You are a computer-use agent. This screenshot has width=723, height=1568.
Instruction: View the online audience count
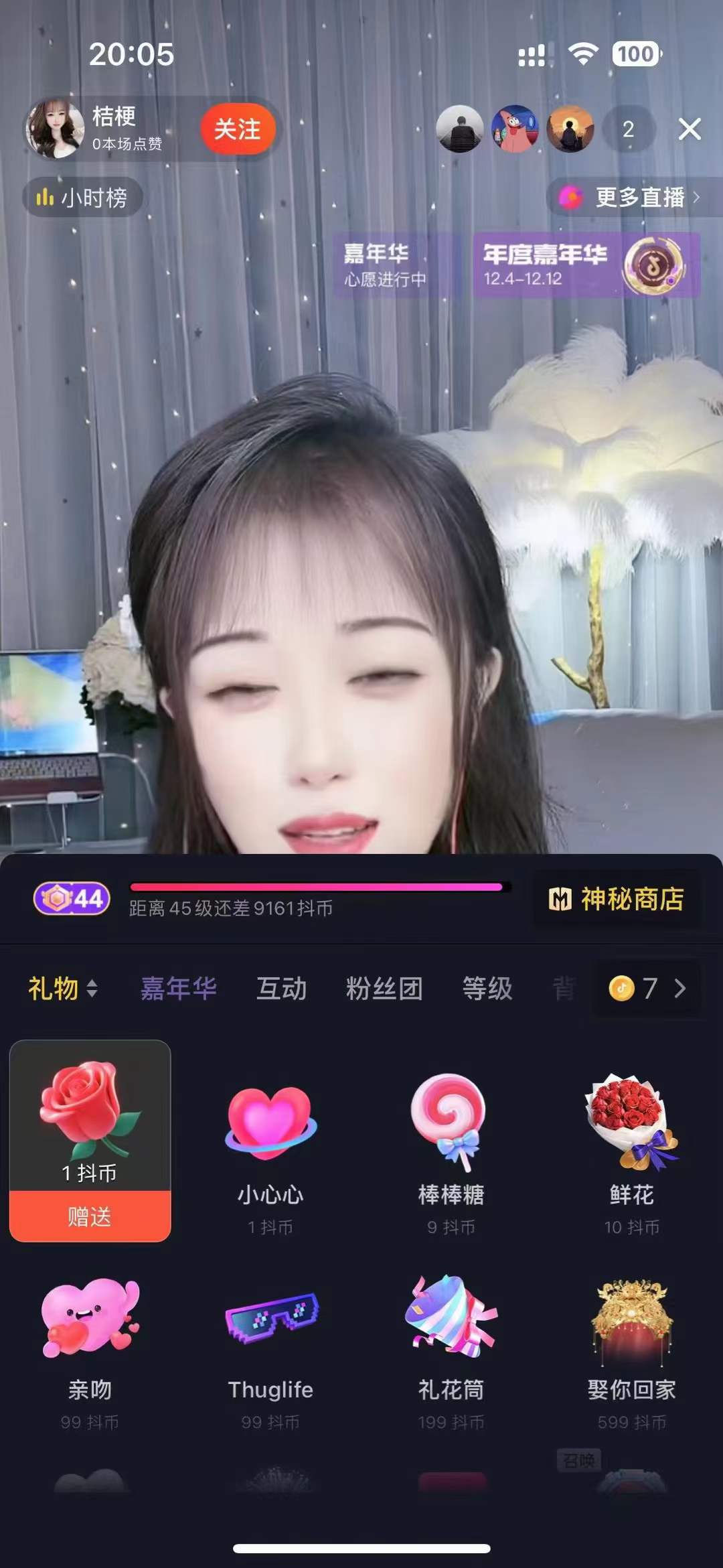point(628,129)
